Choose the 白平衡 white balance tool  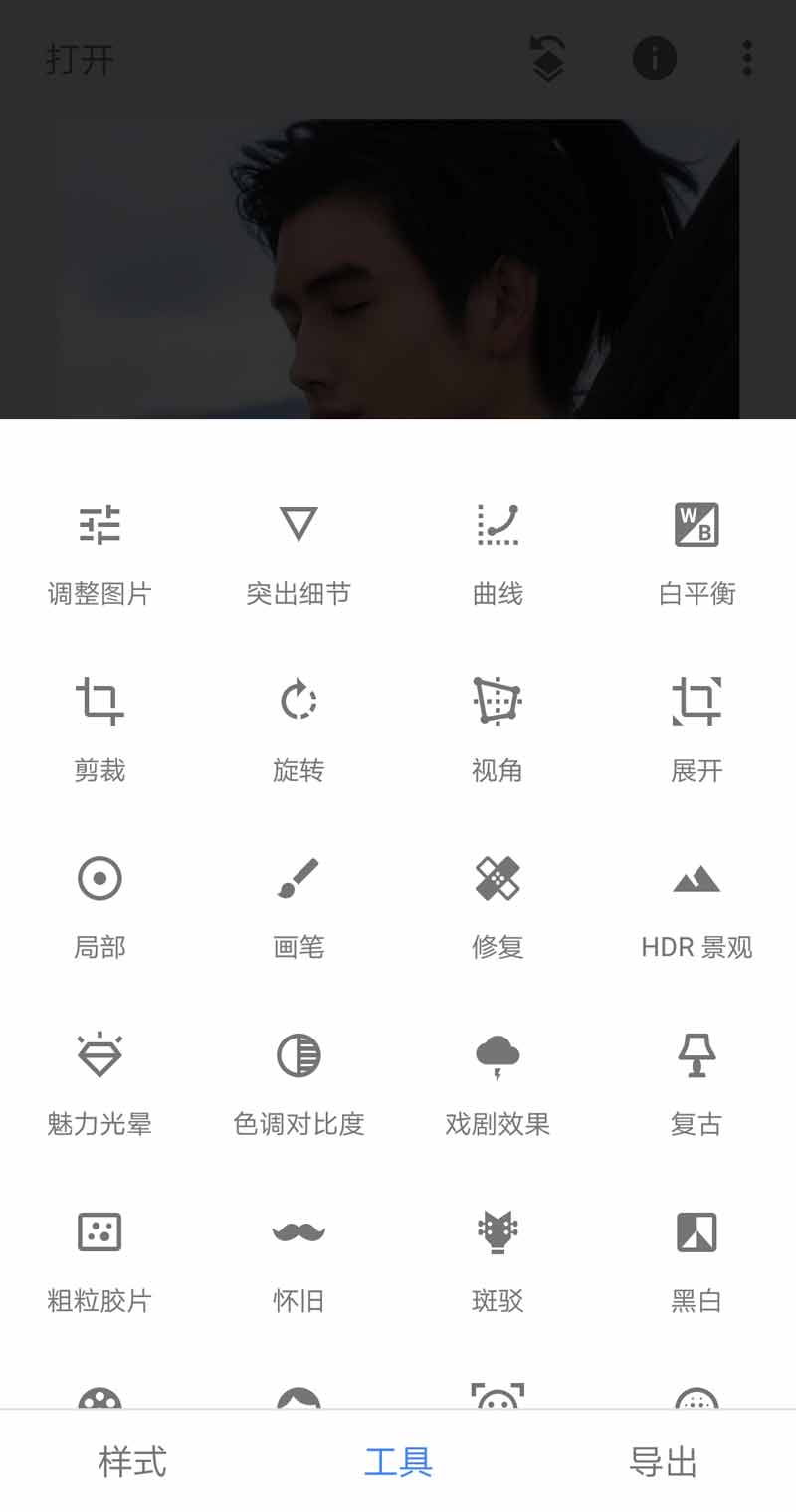(x=696, y=552)
